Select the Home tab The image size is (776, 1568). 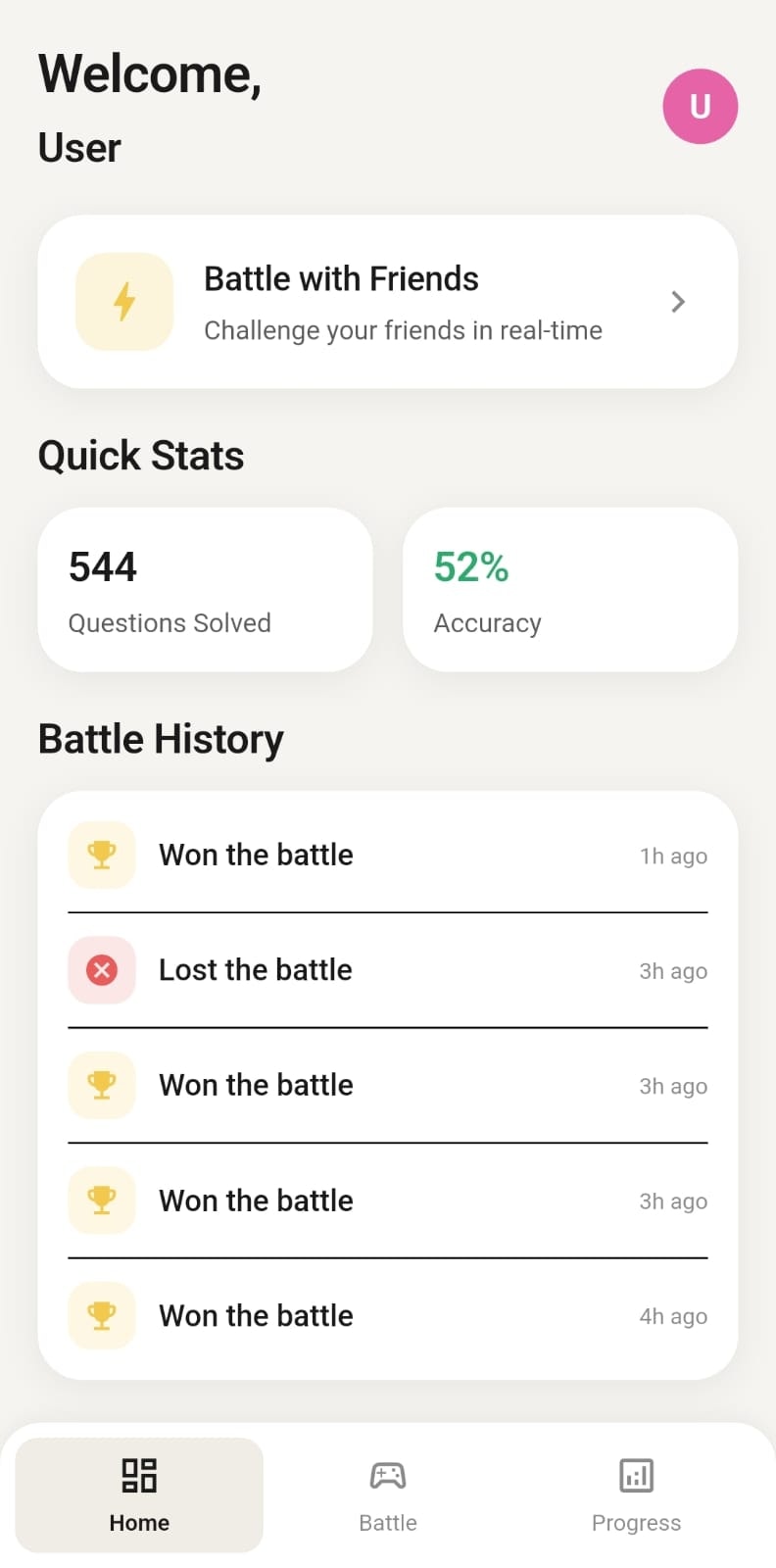pyautogui.click(x=139, y=1495)
